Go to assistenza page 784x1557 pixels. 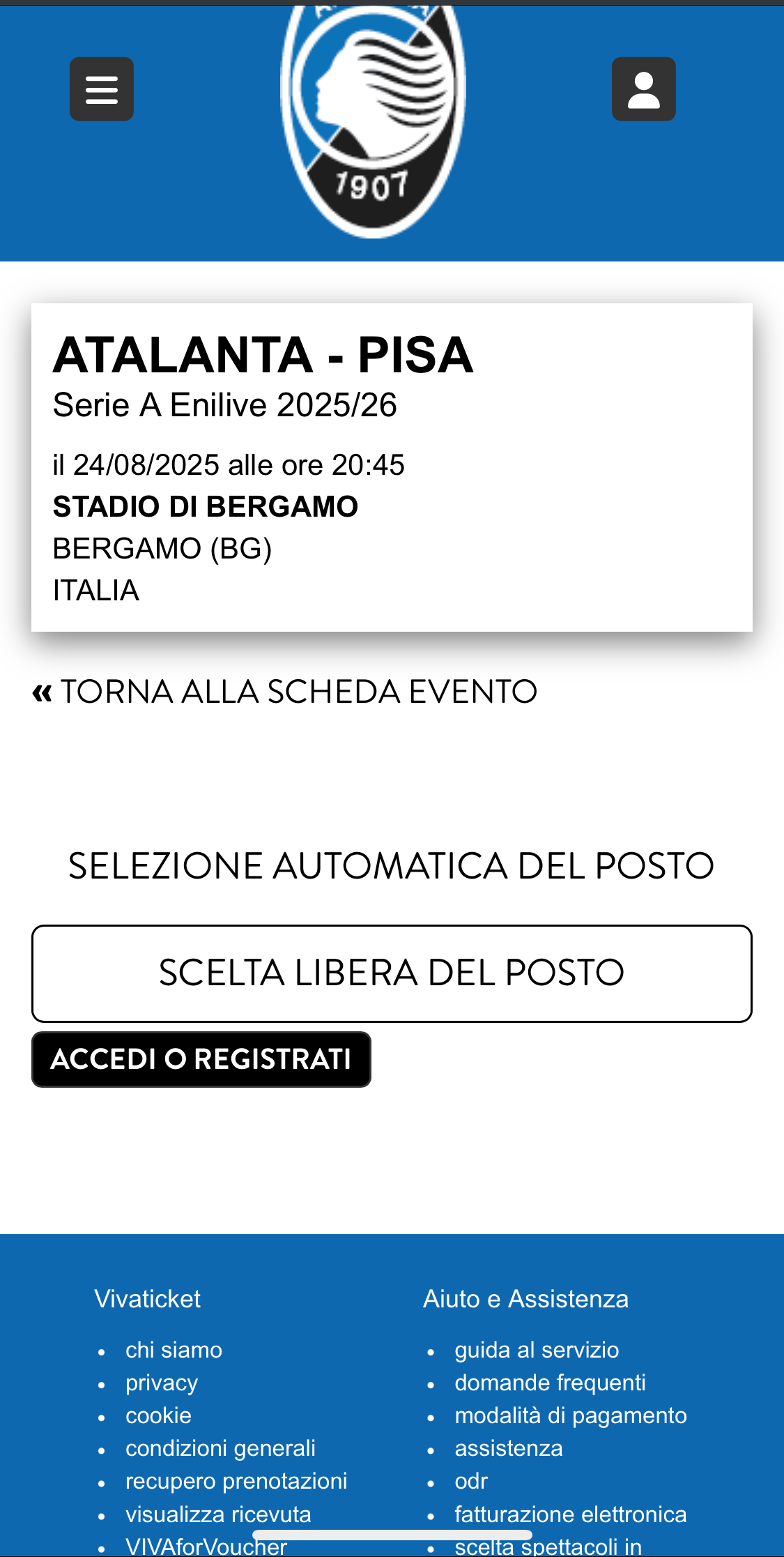[x=508, y=1448]
